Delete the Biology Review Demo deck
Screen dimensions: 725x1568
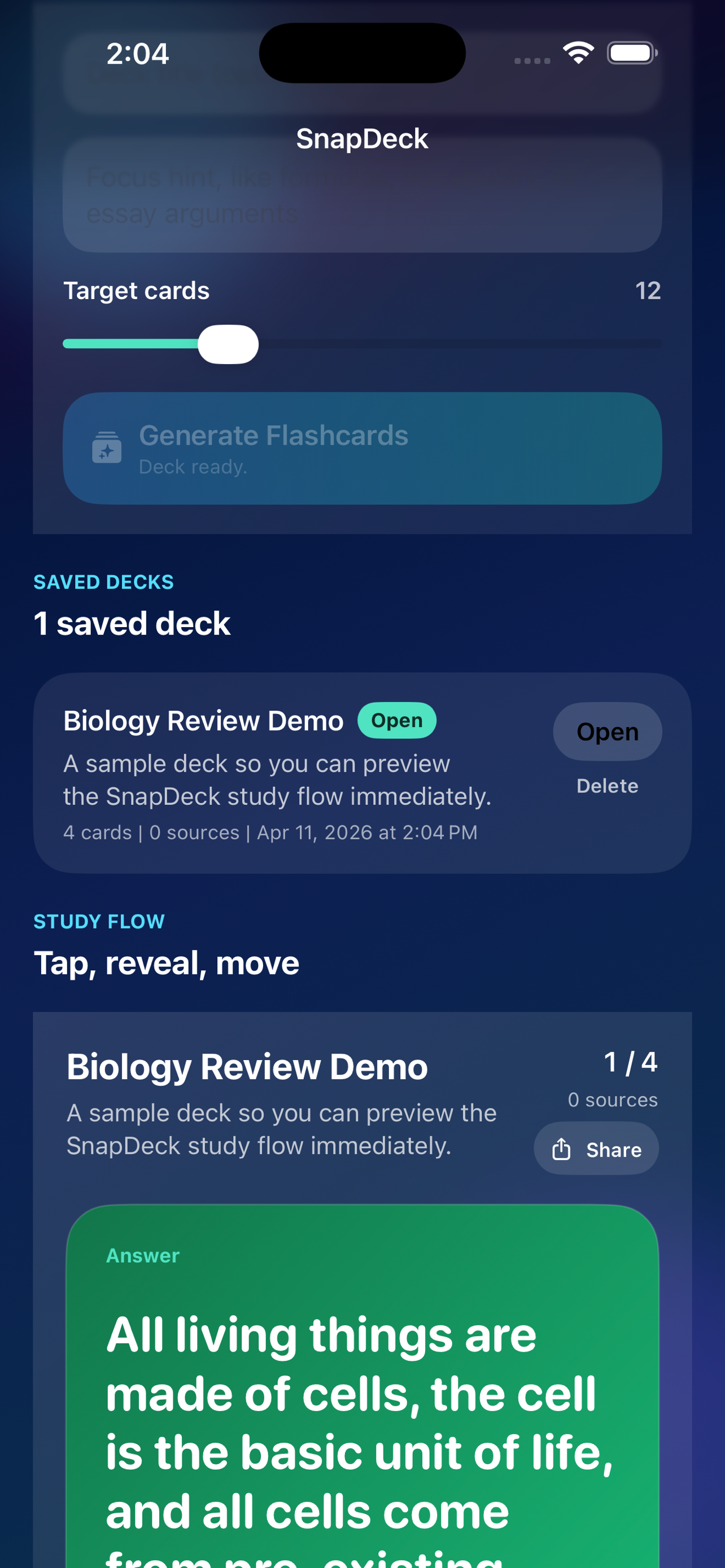[x=607, y=785]
